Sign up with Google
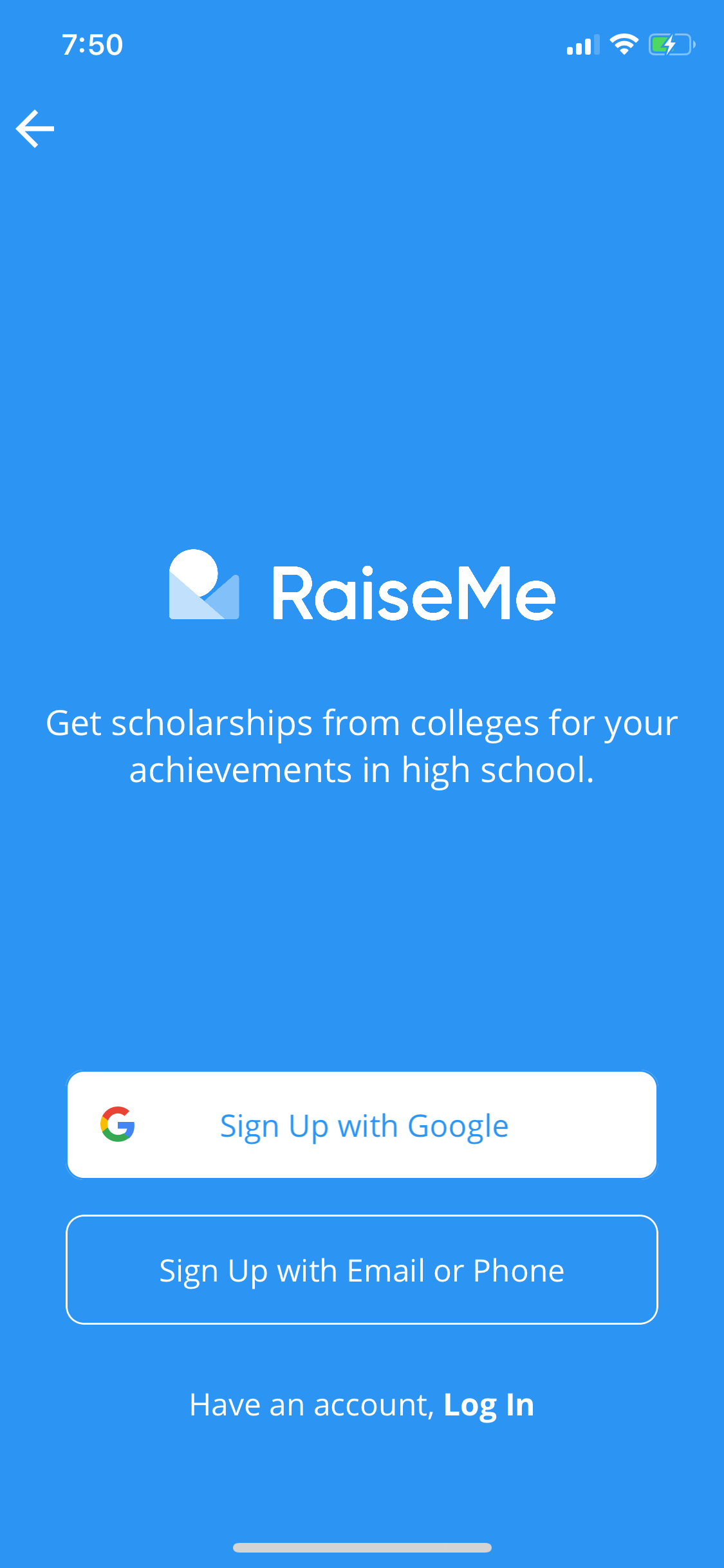Viewport: 724px width, 1568px height. pyautogui.click(x=362, y=1125)
